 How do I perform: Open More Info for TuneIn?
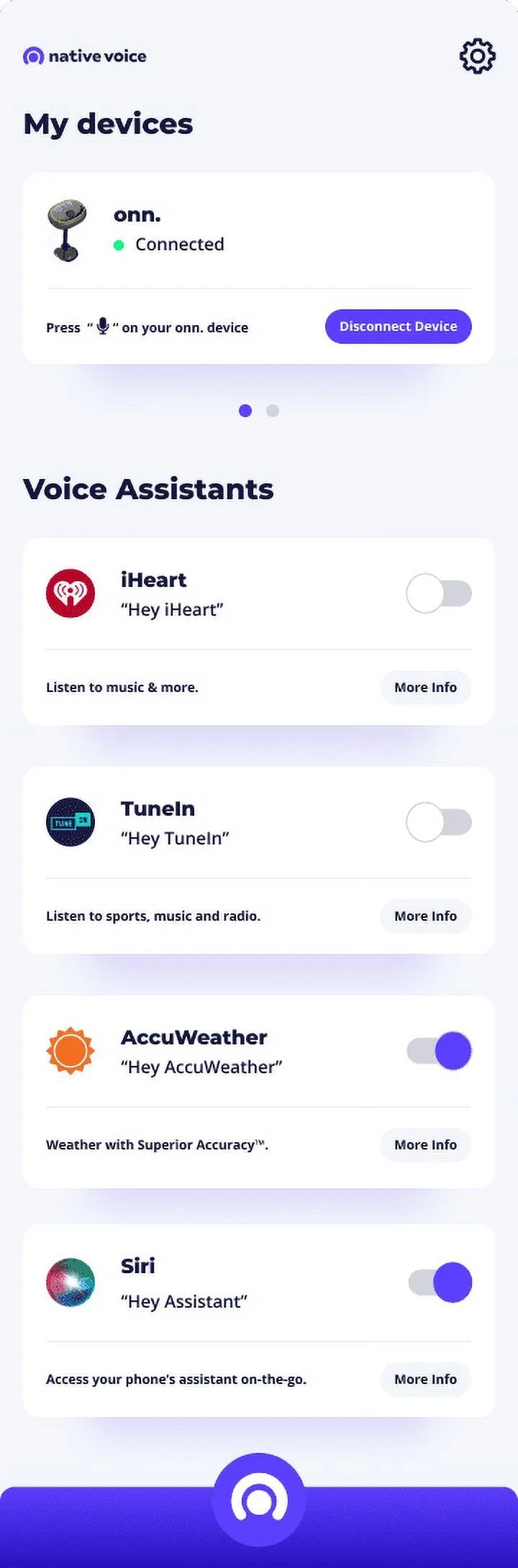[425, 916]
